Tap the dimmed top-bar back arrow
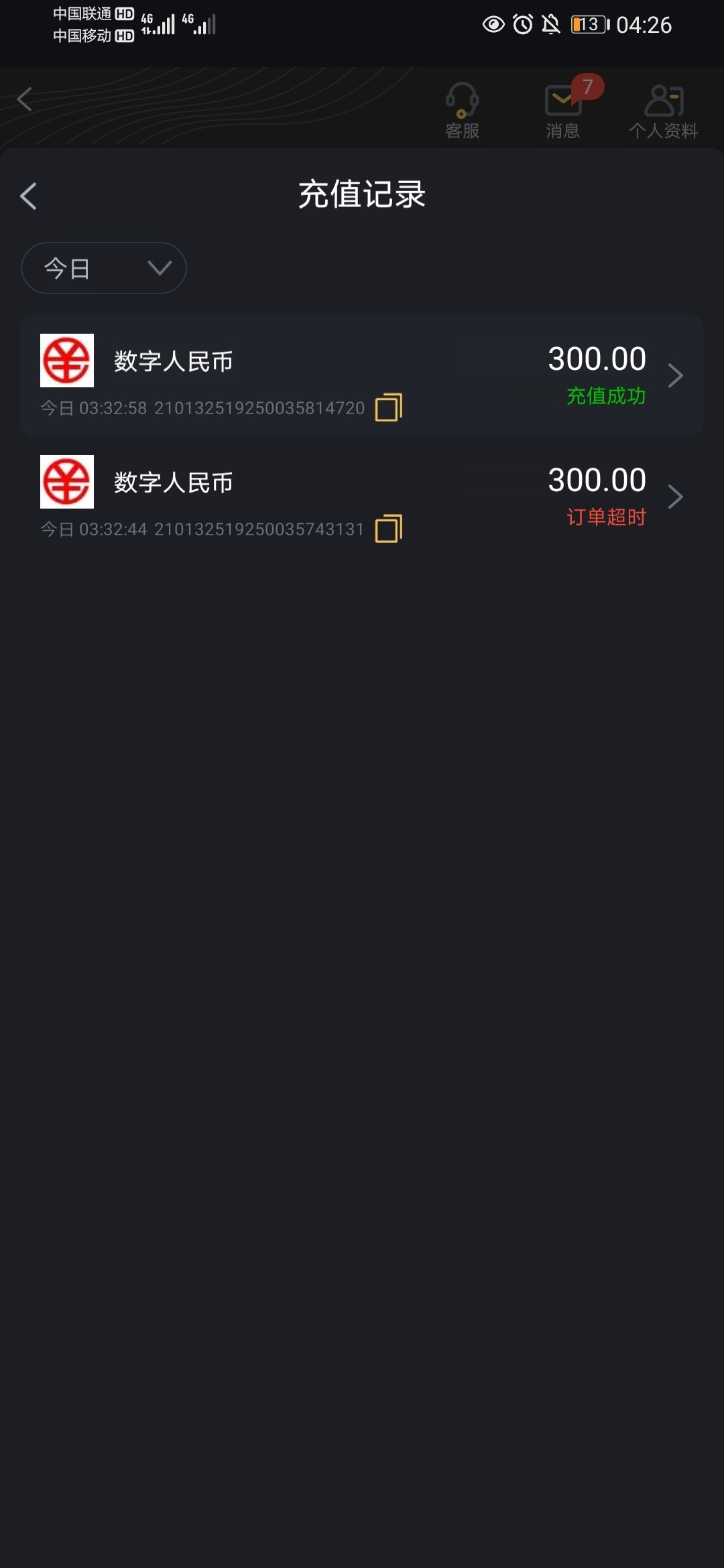 click(25, 100)
